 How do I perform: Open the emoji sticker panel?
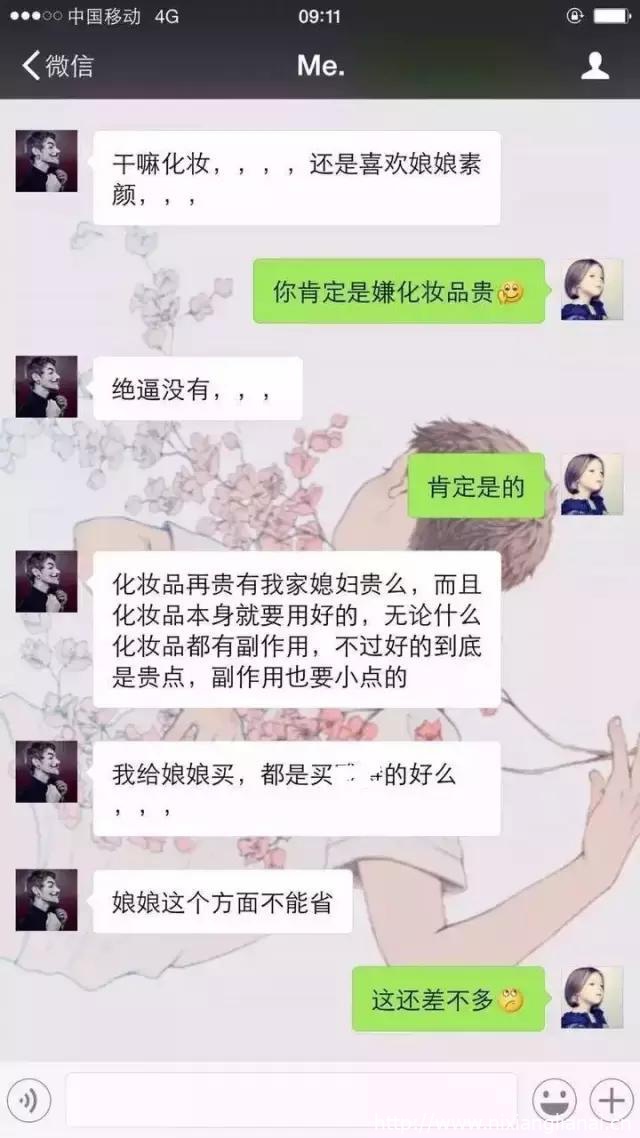pyautogui.click(x=552, y=1101)
